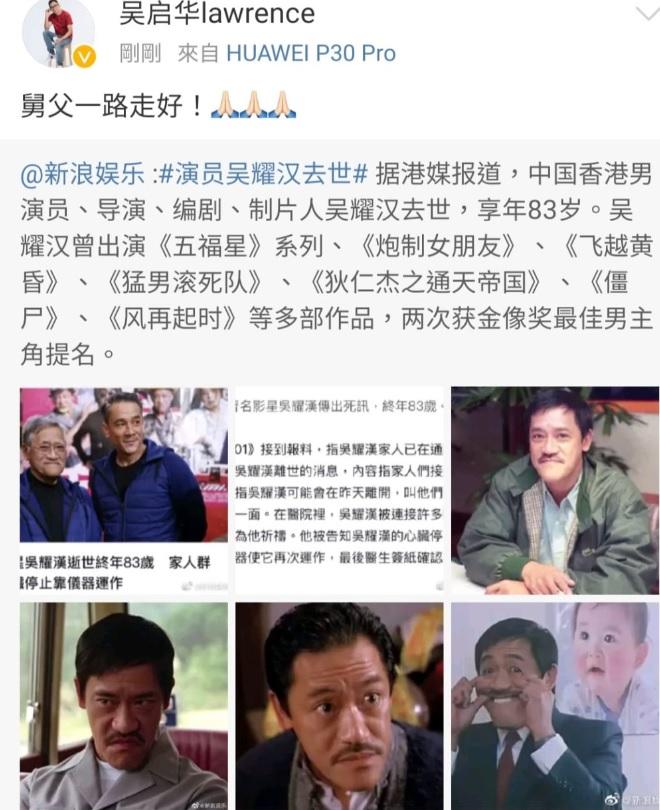The image size is (660, 810).
Task: Open the poster's profile picture
Action: tap(59, 32)
